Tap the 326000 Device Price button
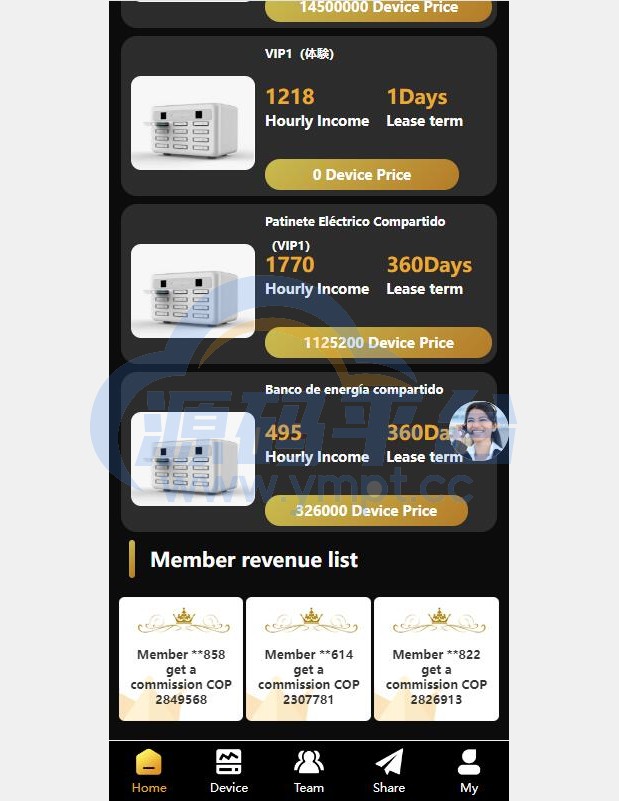Image resolution: width=619 pixels, height=801 pixels. (365, 511)
